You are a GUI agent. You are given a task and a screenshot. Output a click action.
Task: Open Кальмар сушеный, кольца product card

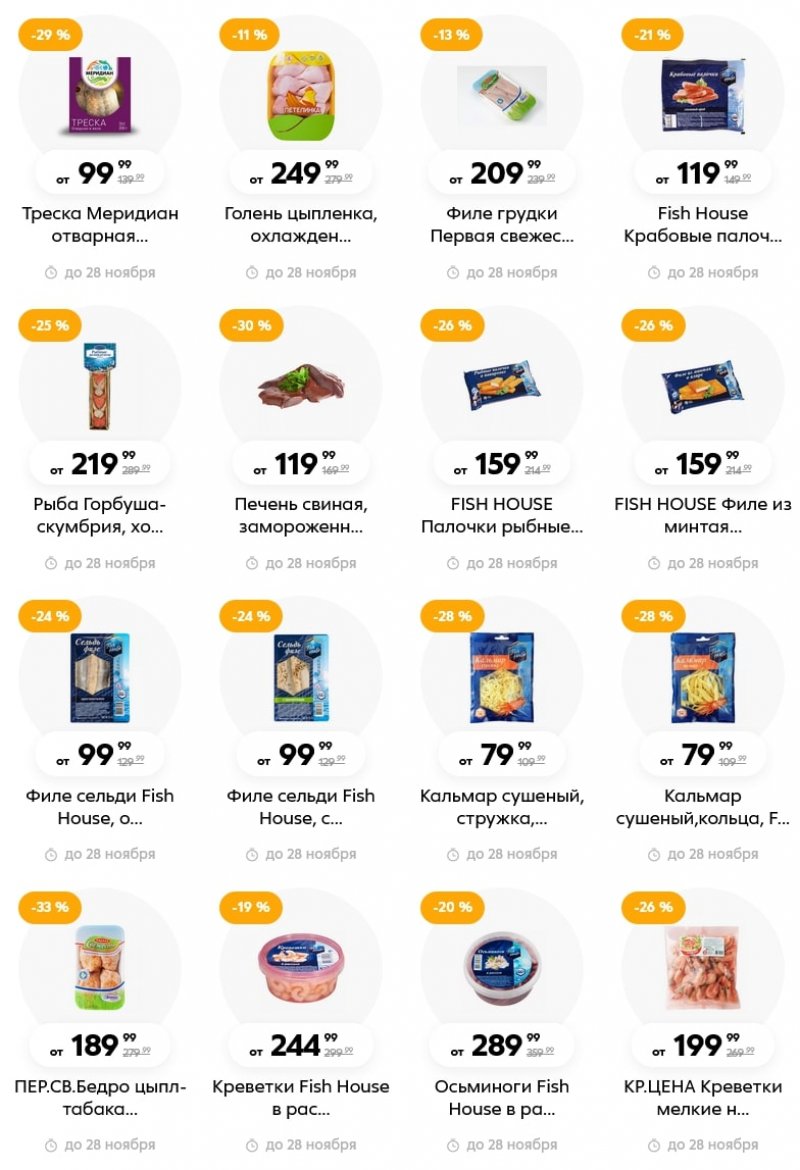[x=703, y=678]
